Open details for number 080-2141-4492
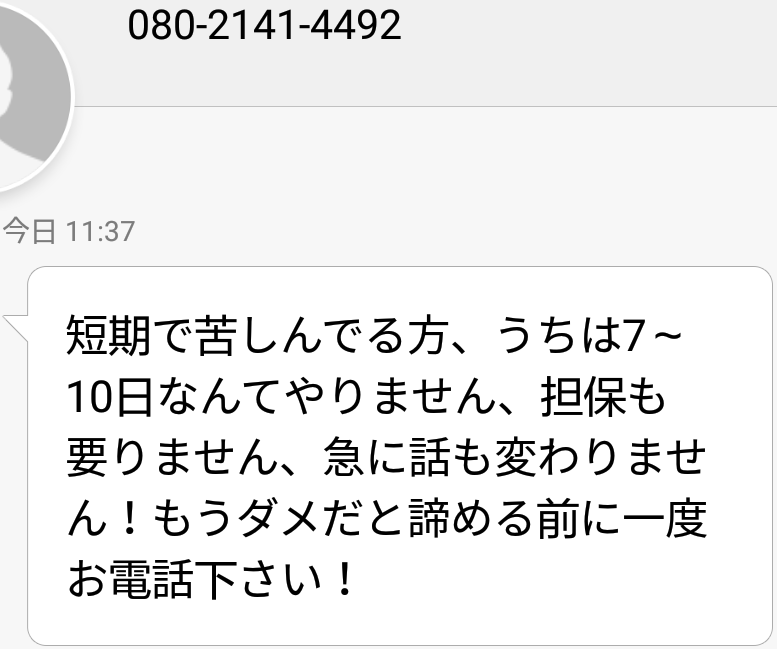777x649 pixels. pyautogui.click(x=265, y=24)
